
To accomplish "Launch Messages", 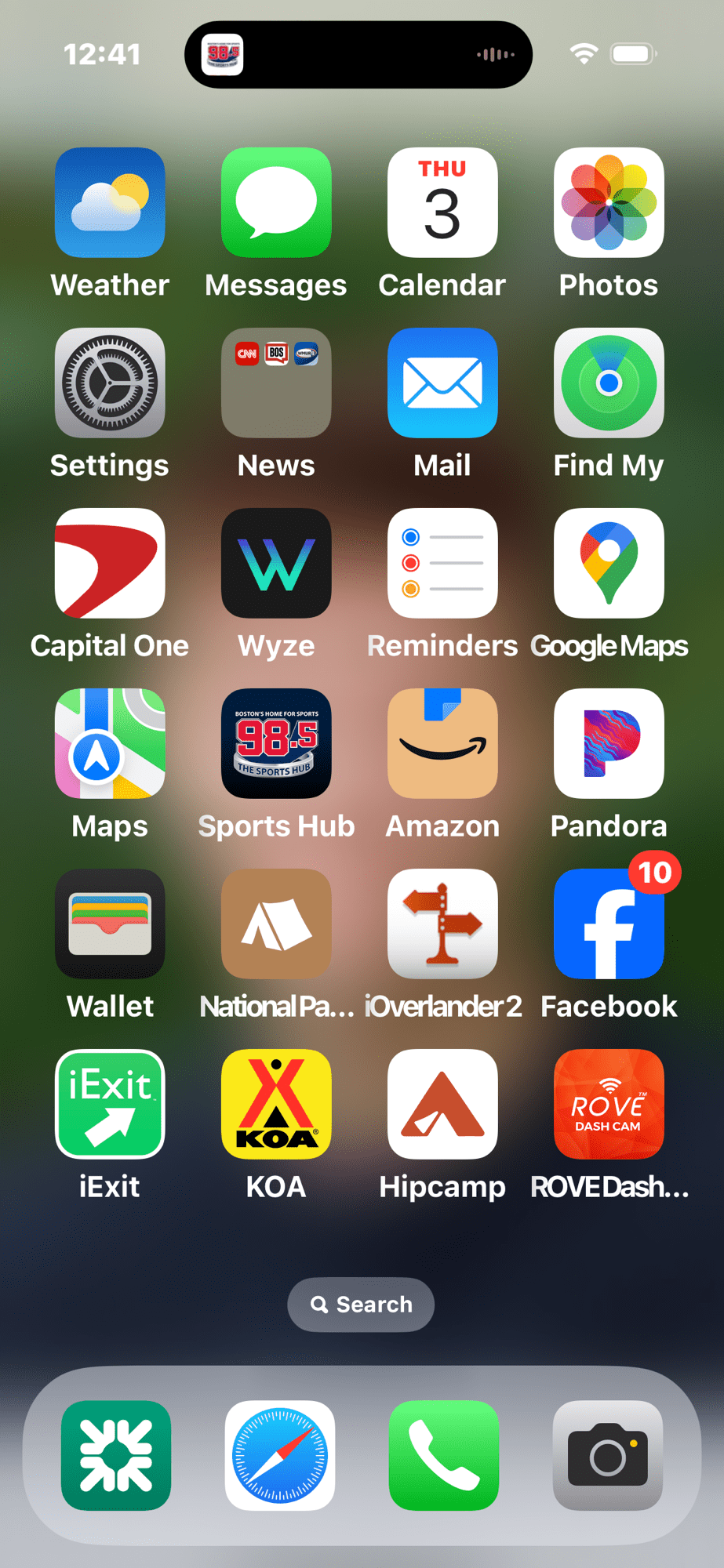I will 276,202.
